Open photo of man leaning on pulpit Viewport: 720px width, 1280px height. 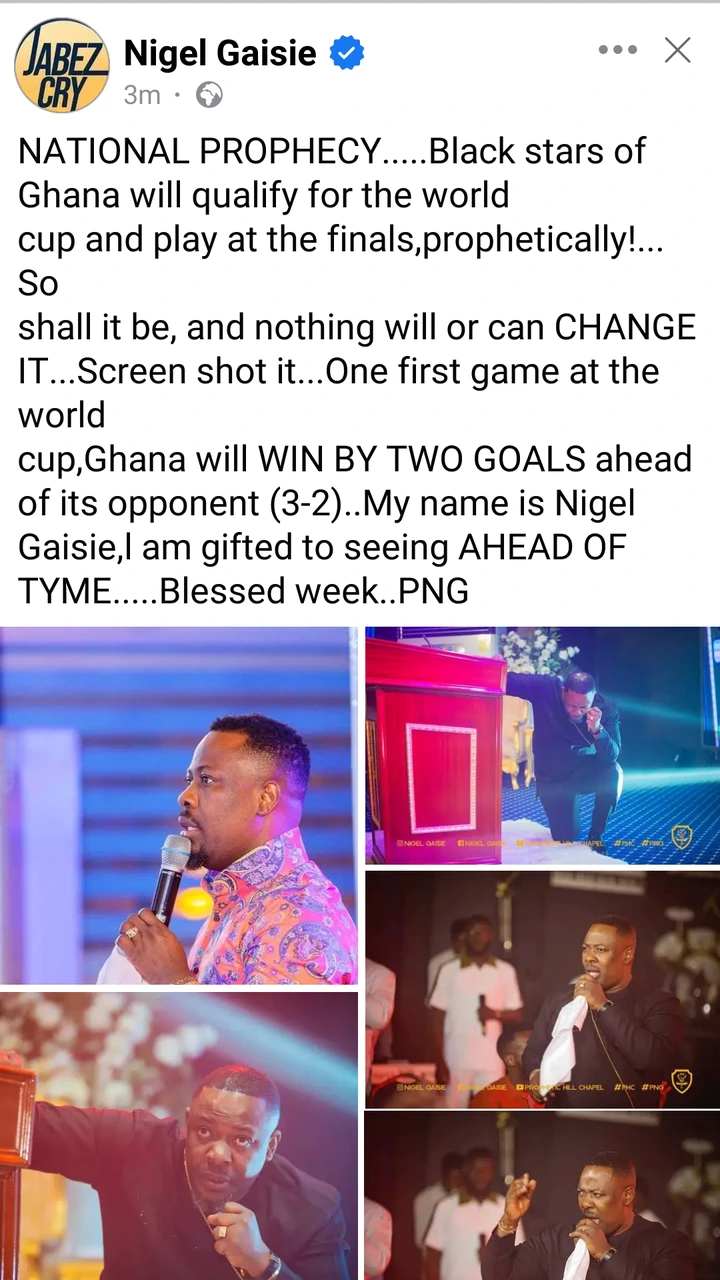coord(178,1135)
